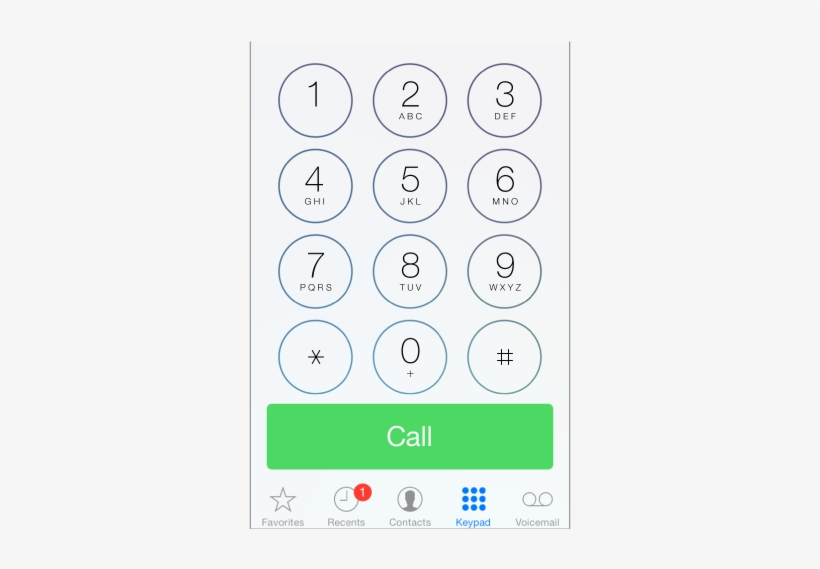Enter digit 9 WXYZ

505,271
